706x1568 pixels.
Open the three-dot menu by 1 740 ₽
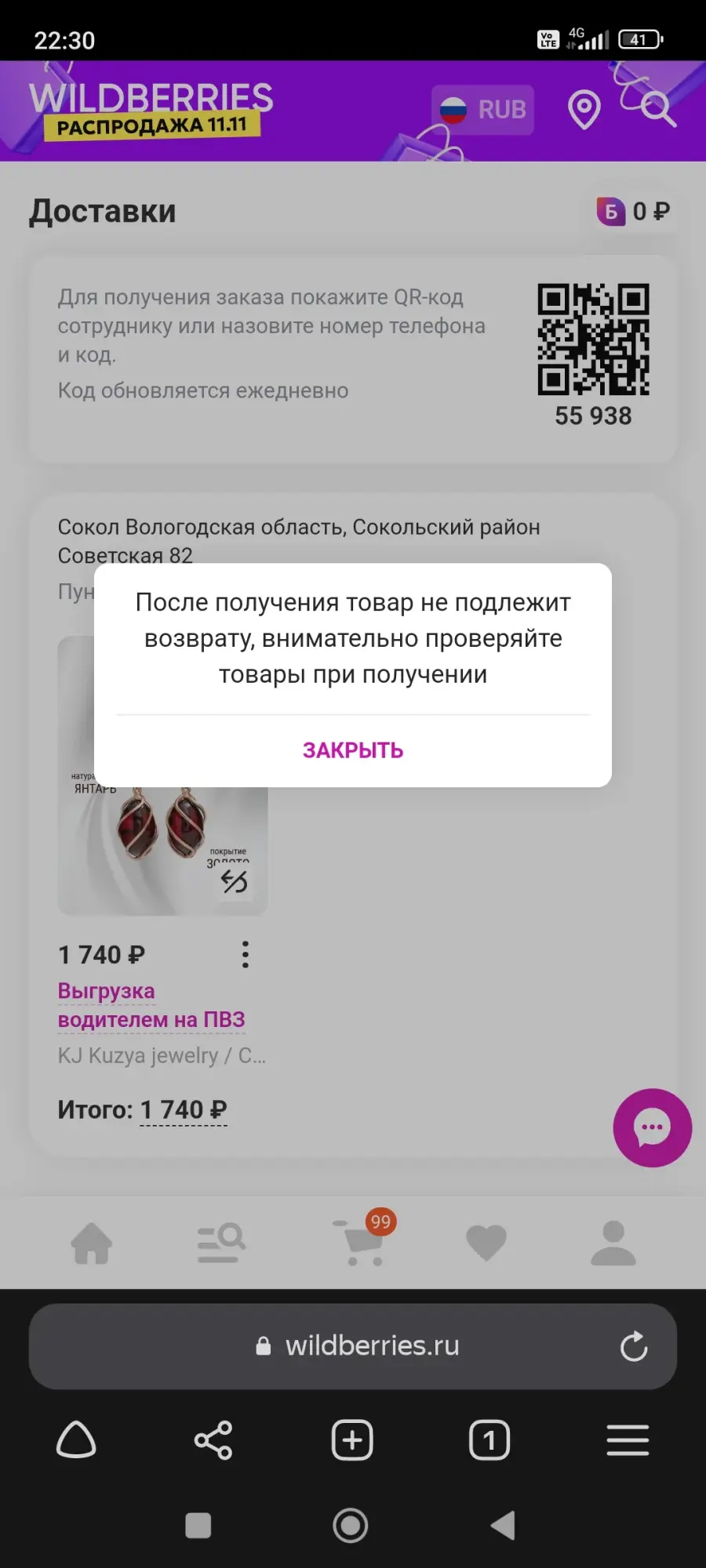click(x=246, y=954)
